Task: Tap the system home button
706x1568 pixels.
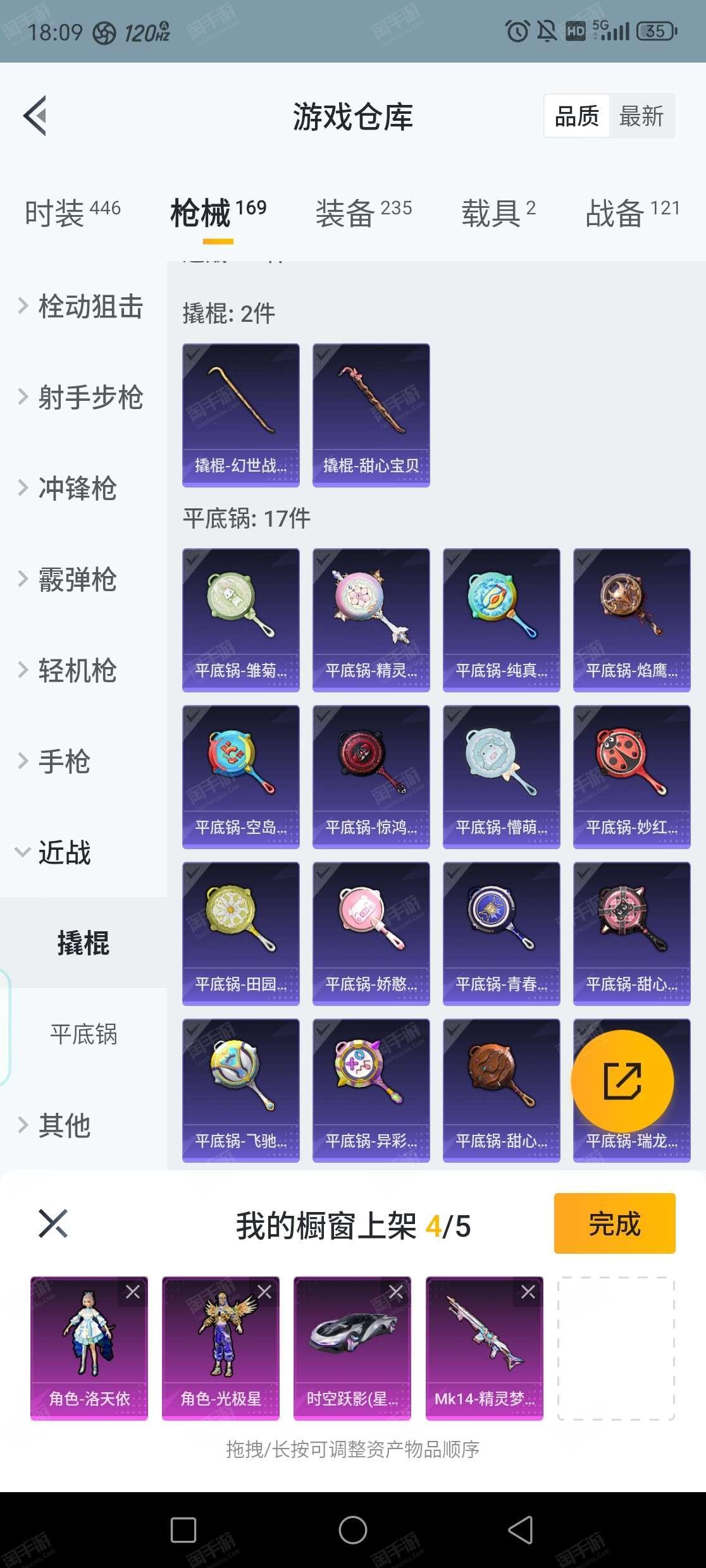Action: pos(353,1530)
